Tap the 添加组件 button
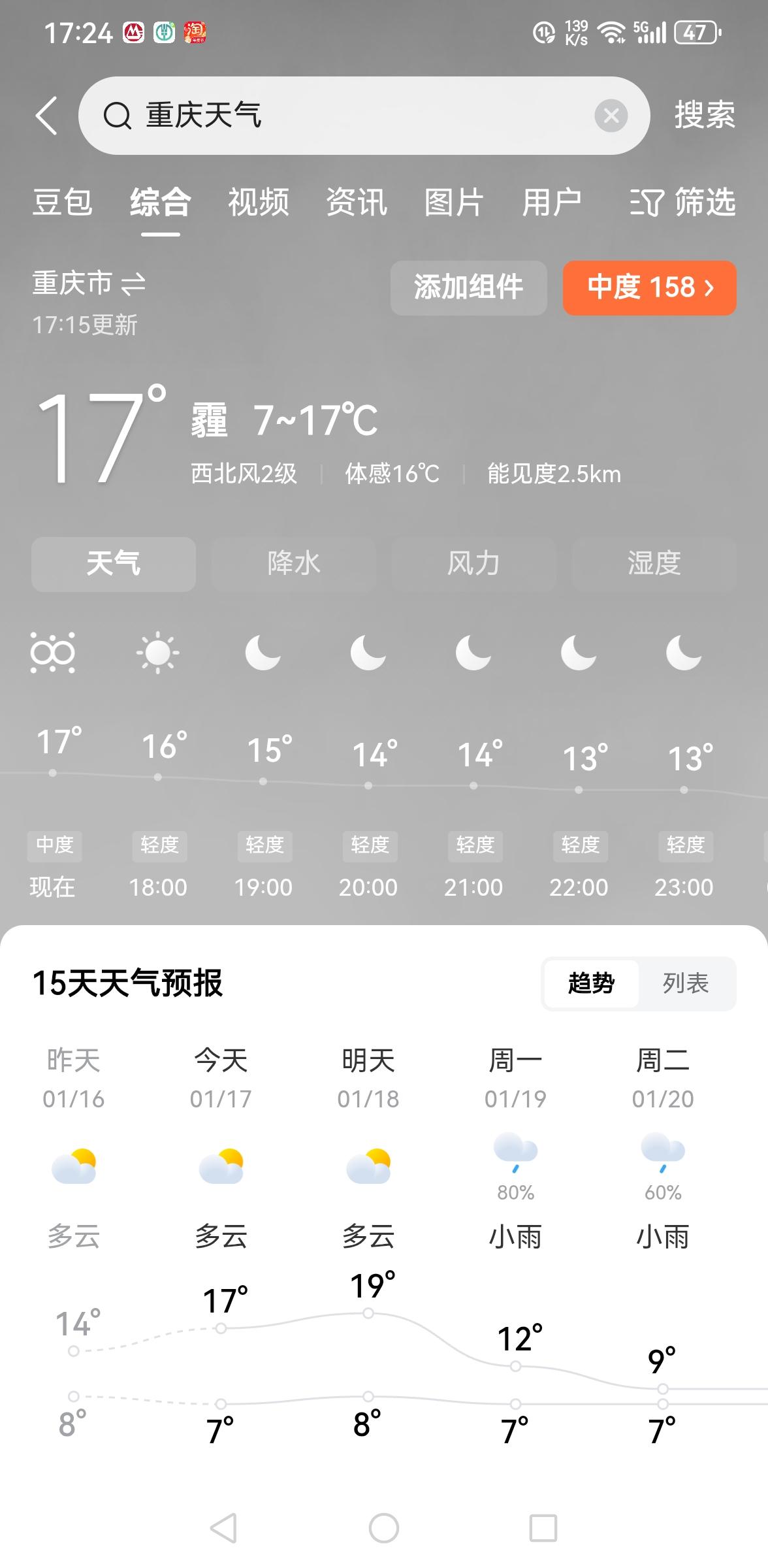Screen dimensions: 768x1568 coord(468,288)
